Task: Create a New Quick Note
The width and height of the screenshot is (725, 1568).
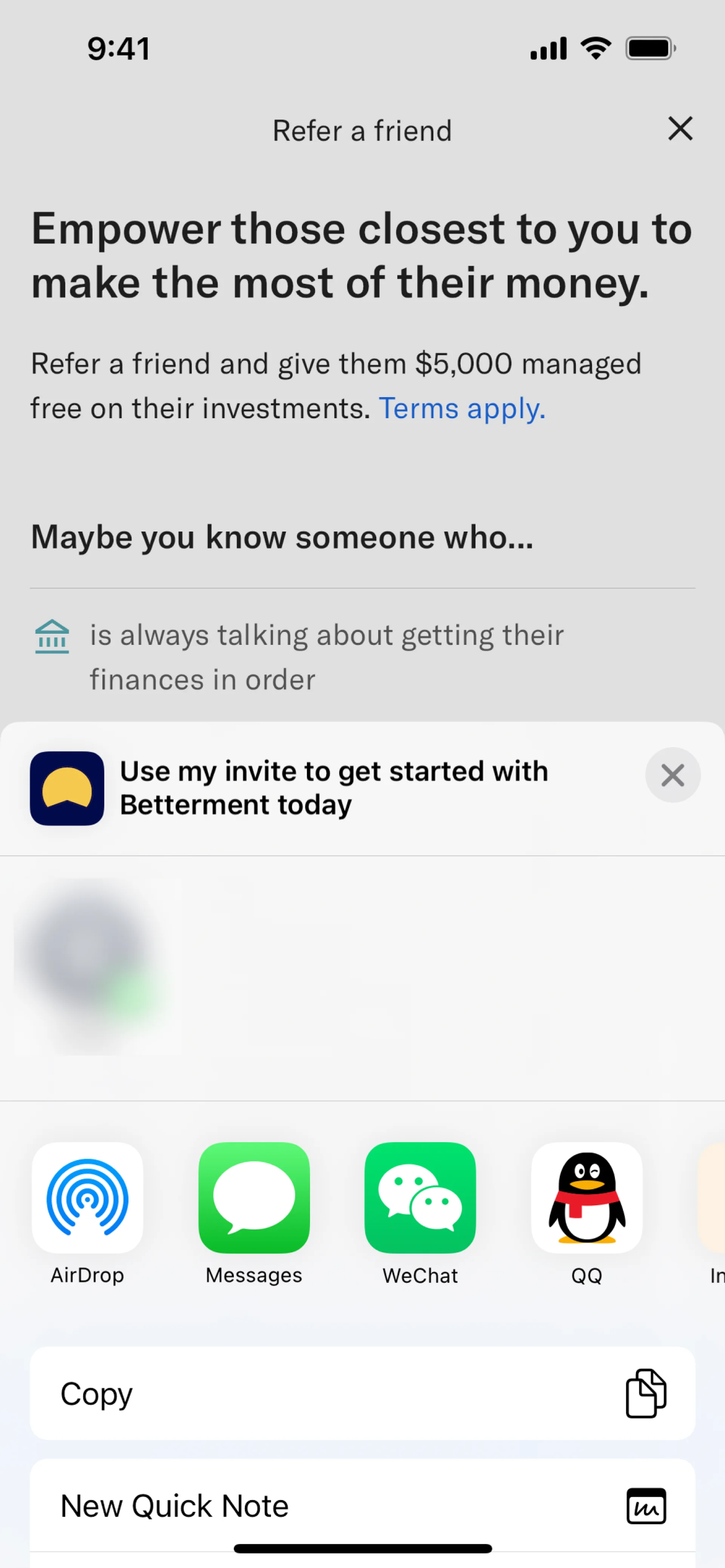Action: point(362,1505)
